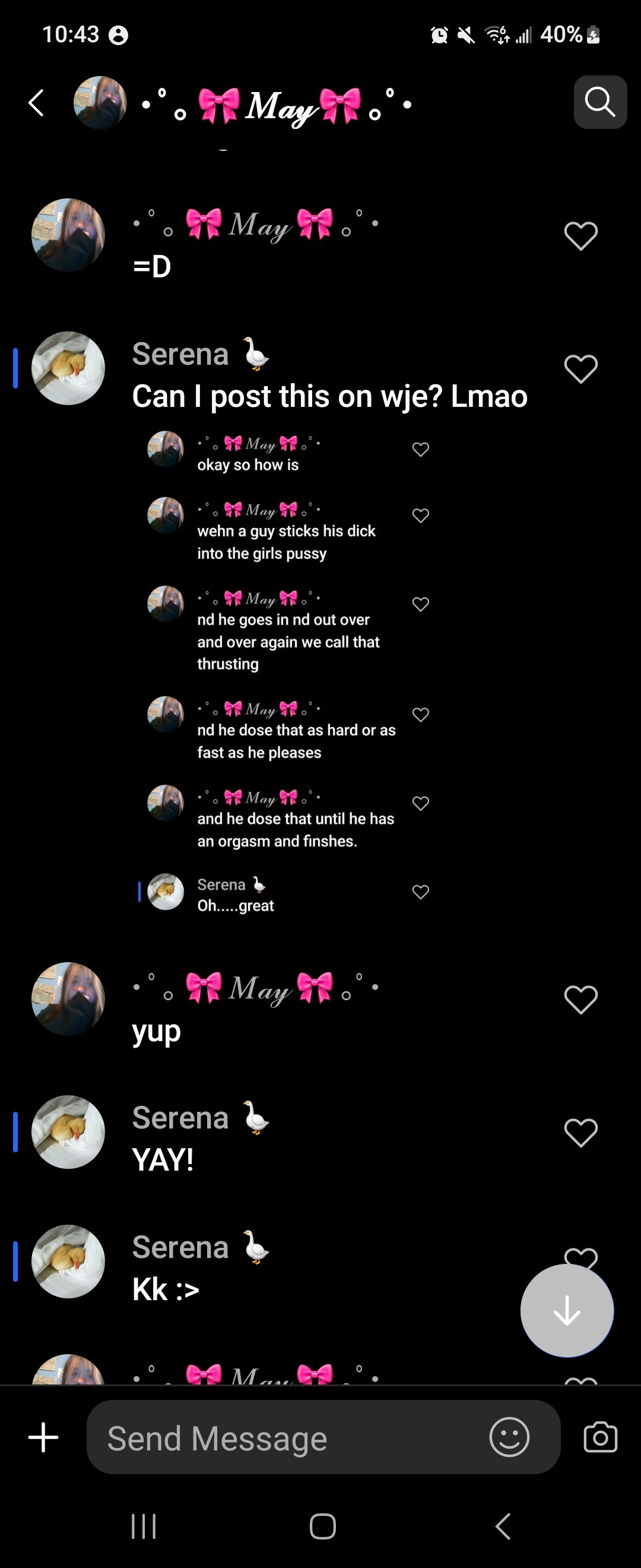Jump to latest messages with down arrow

click(567, 1310)
